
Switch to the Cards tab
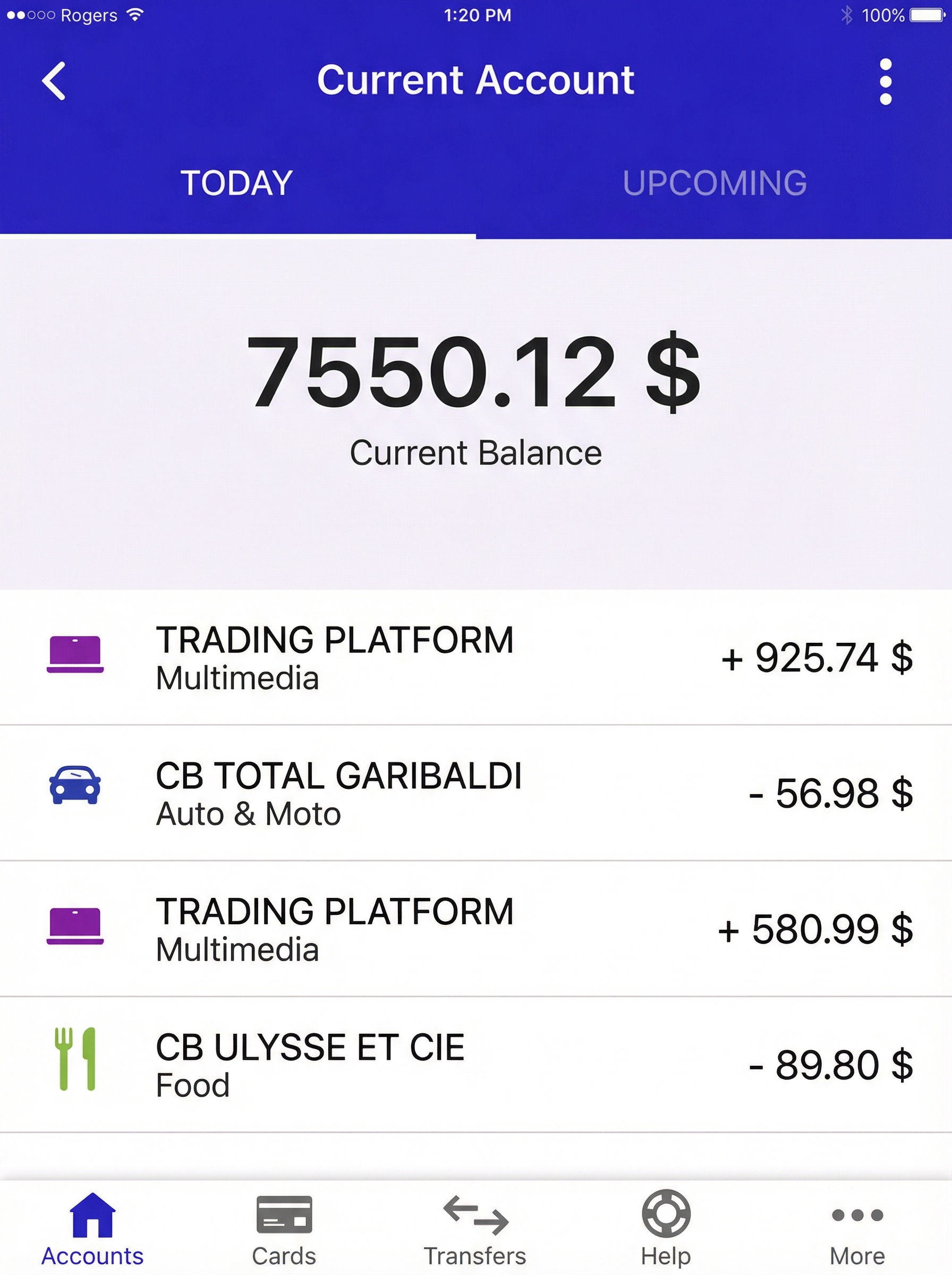click(284, 1228)
